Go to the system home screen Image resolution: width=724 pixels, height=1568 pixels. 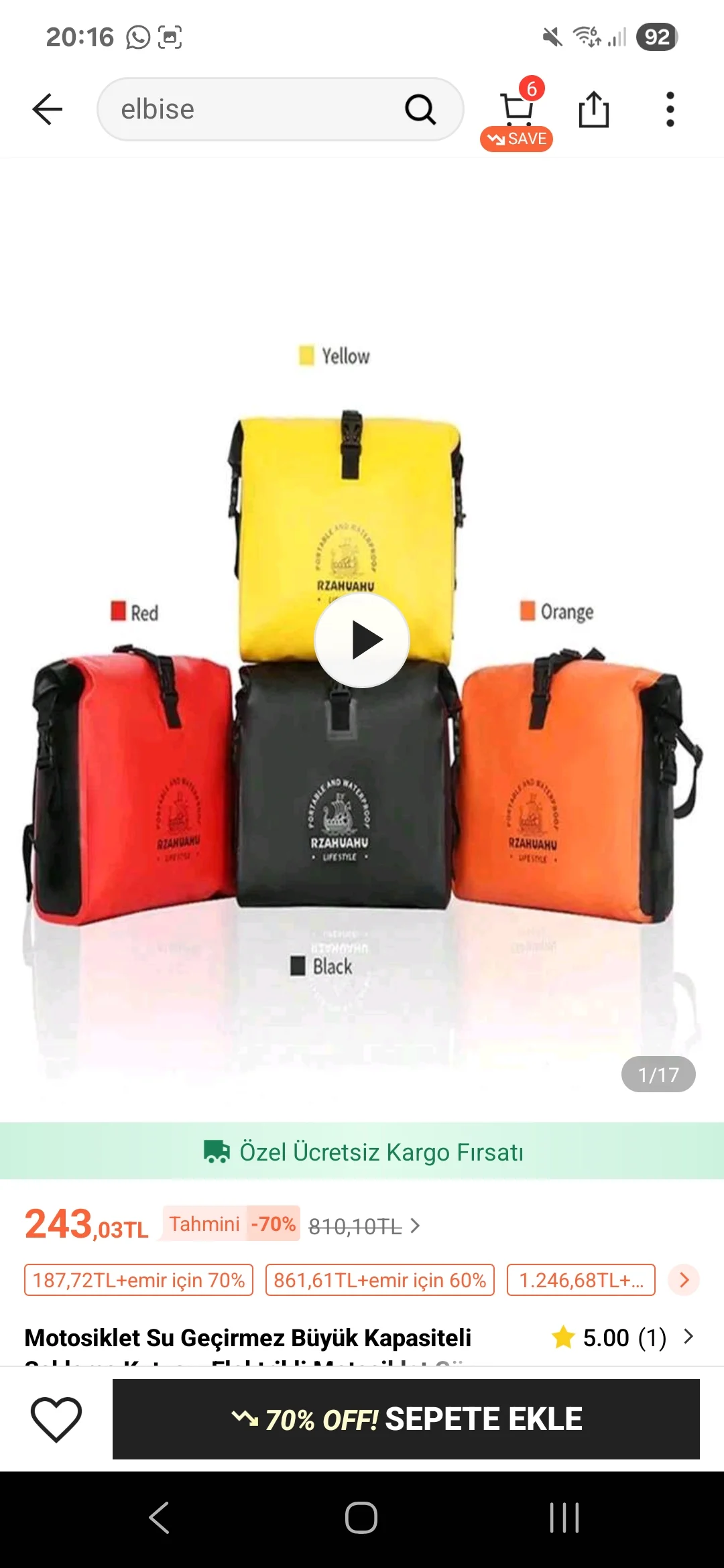[361, 1518]
